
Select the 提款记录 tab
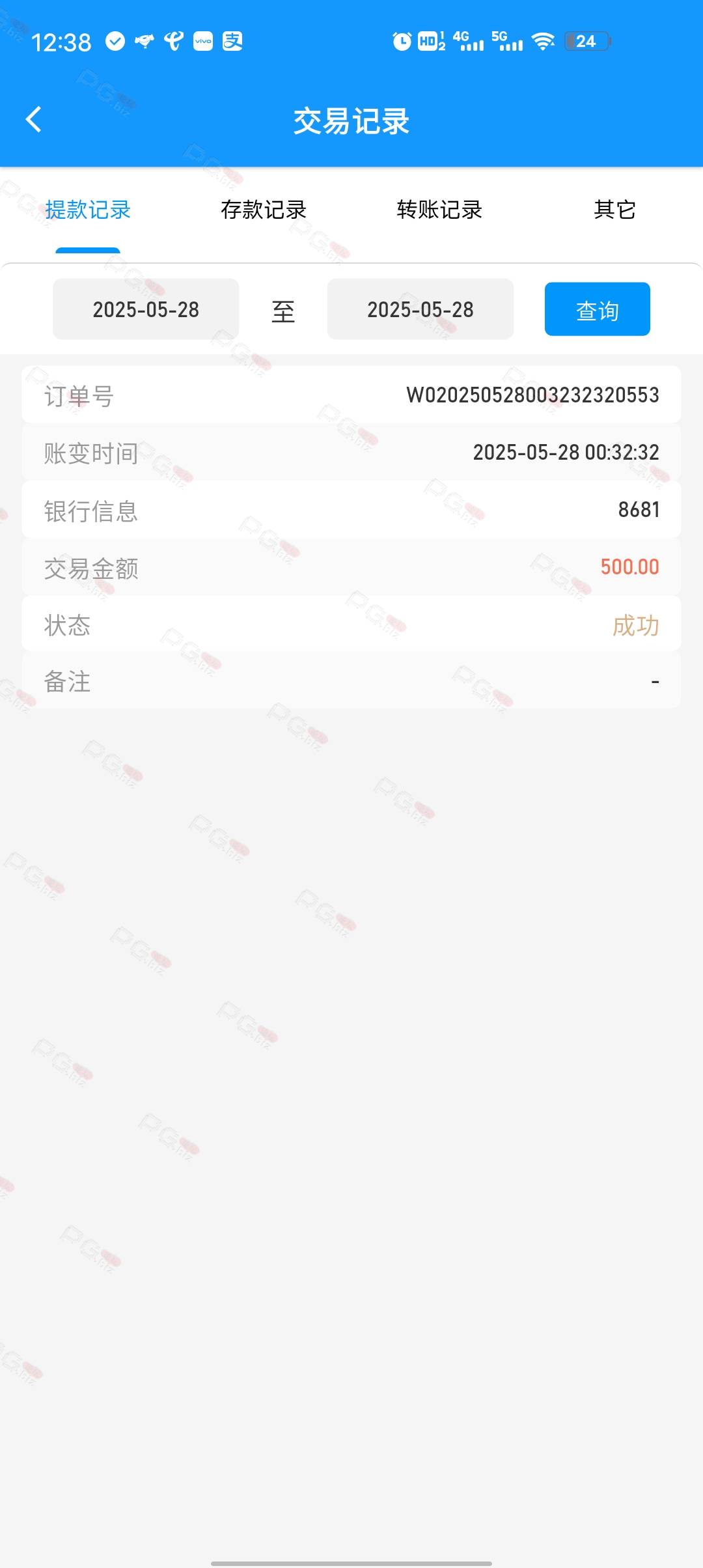tap(88, 210)
